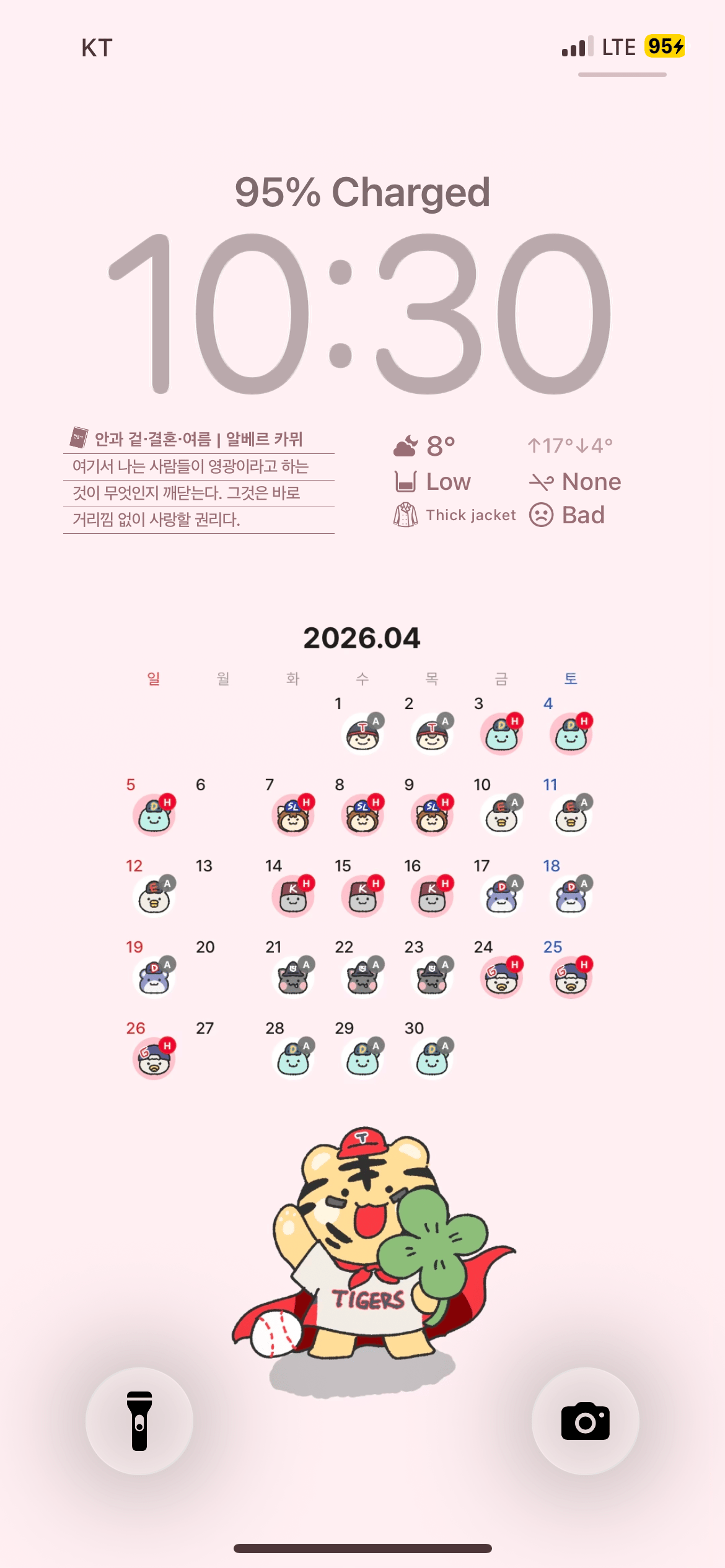Open the Albert Camus book quote widget
This screenshot has height=1568, width=725.
(198, 480)
